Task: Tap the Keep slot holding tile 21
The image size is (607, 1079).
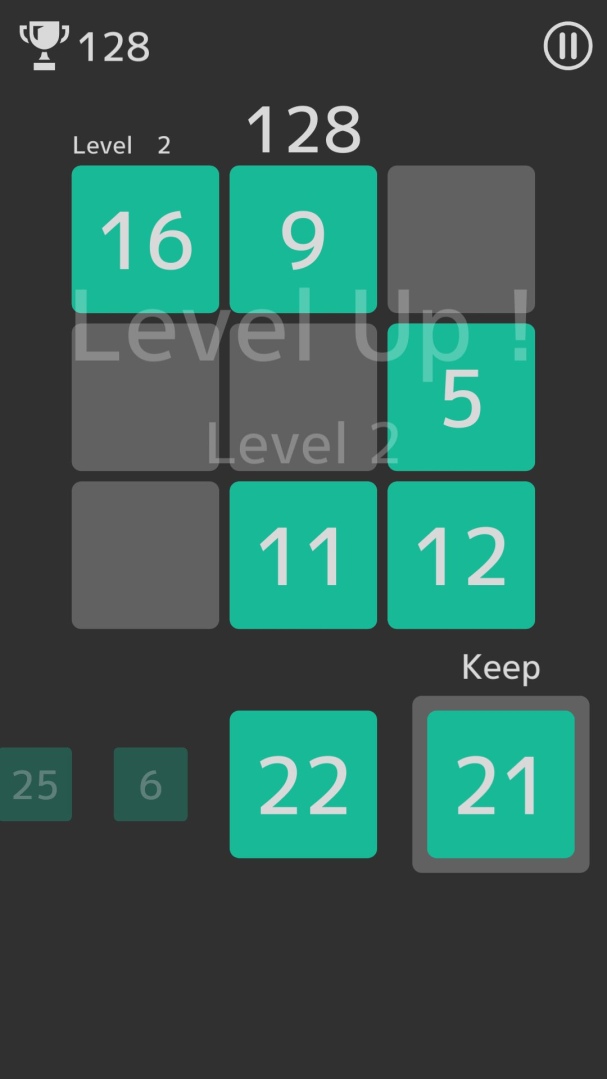Action: pyautogui.click(x=500, y=784)
